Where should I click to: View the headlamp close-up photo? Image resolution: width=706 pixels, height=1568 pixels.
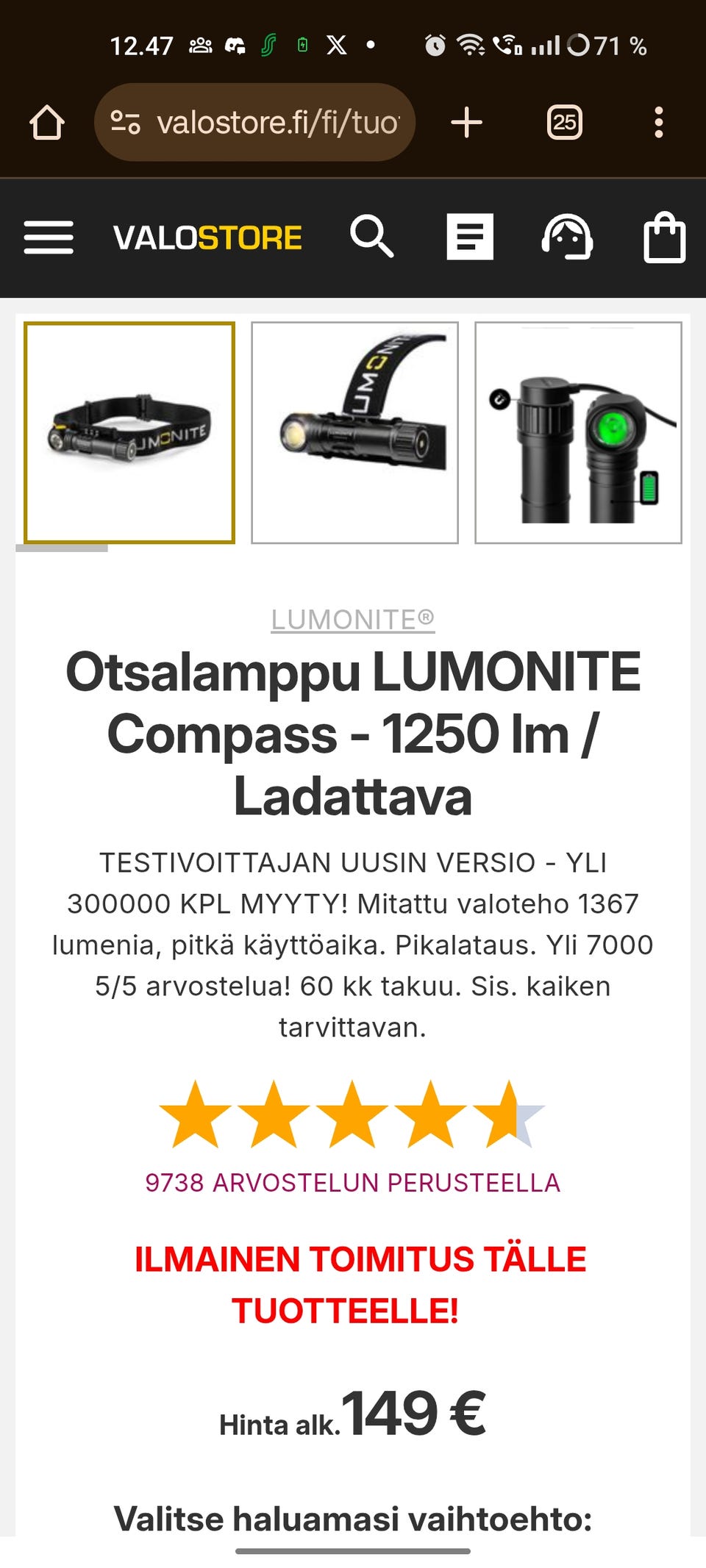point(354,433)
